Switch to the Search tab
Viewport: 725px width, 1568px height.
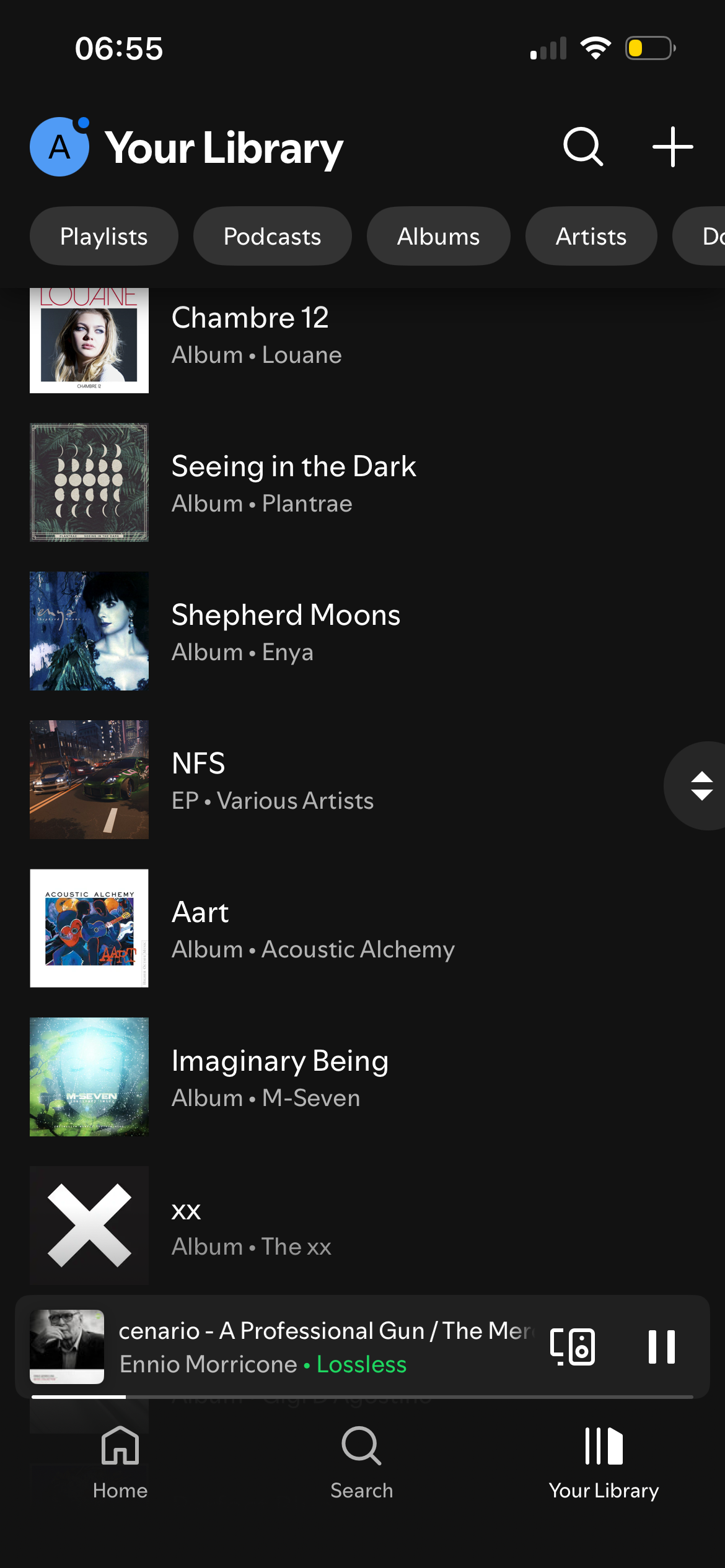point(361,1463)
